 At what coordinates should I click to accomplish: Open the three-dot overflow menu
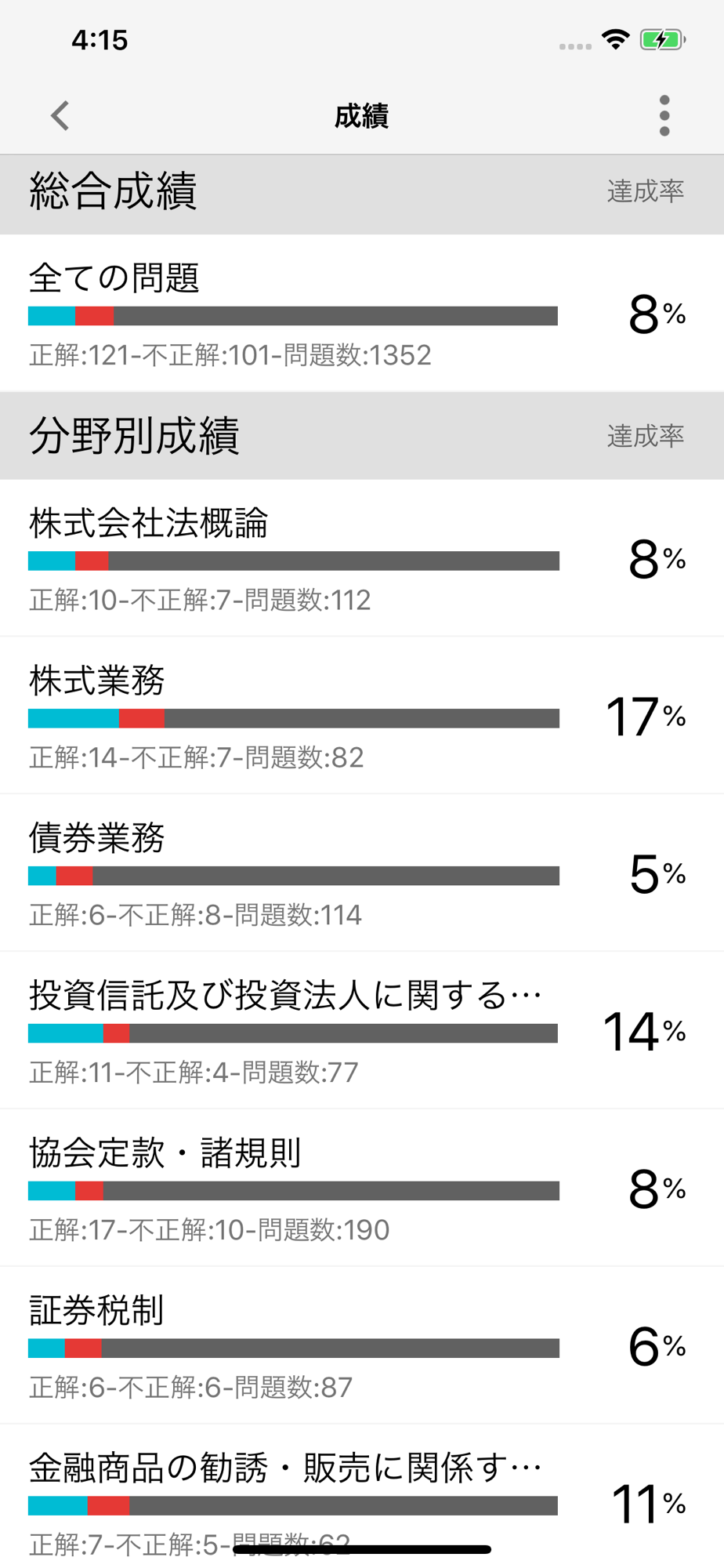point(664,115)
